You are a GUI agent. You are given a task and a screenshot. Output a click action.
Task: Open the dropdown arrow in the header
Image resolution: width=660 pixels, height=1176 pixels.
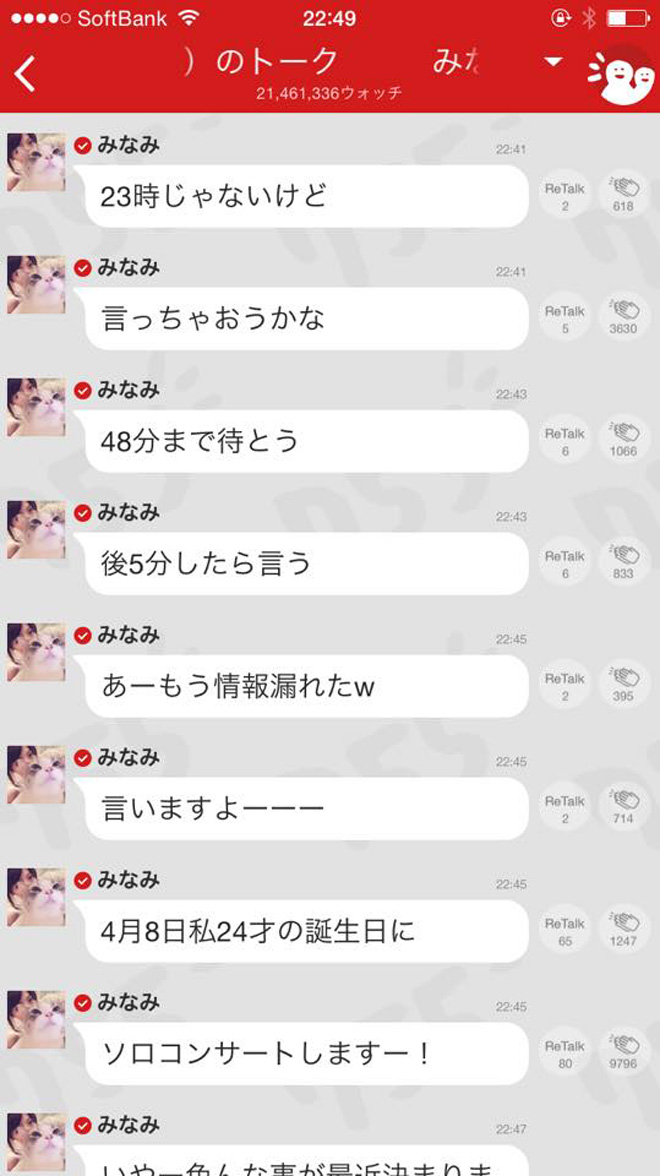click(x=553, y=62)
